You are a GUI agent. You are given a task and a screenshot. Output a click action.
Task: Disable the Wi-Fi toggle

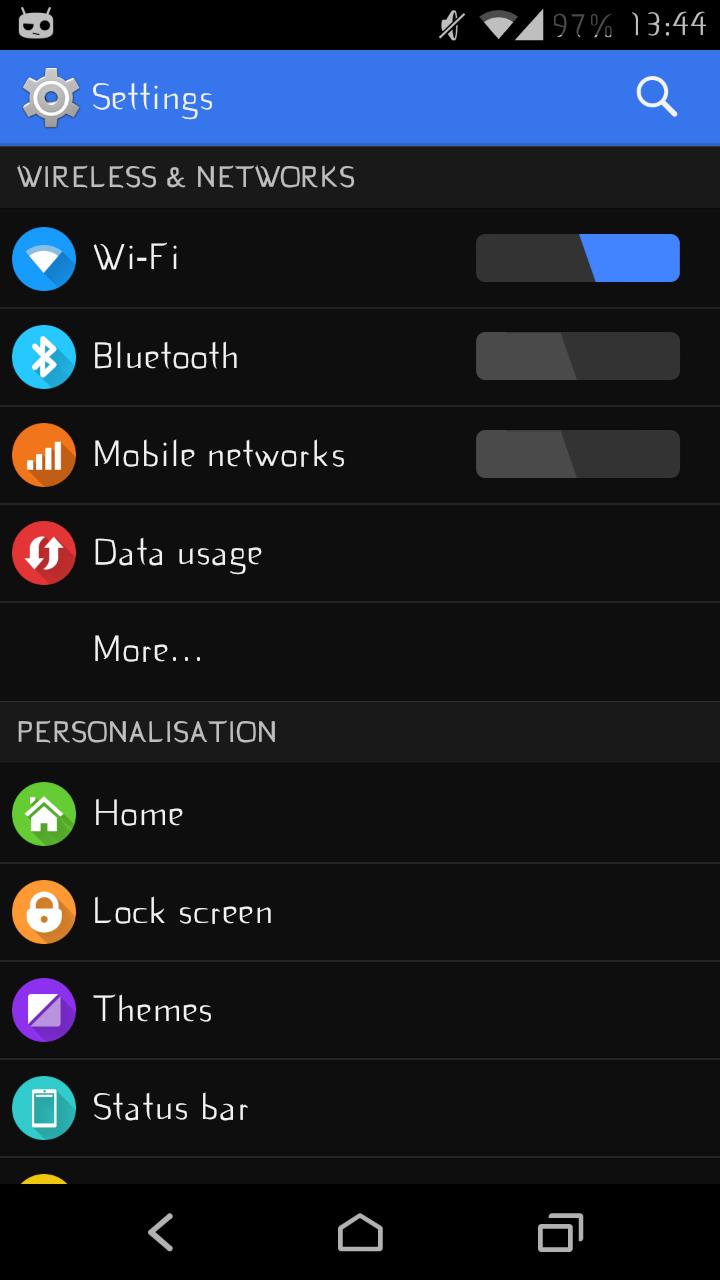point(577,257)
